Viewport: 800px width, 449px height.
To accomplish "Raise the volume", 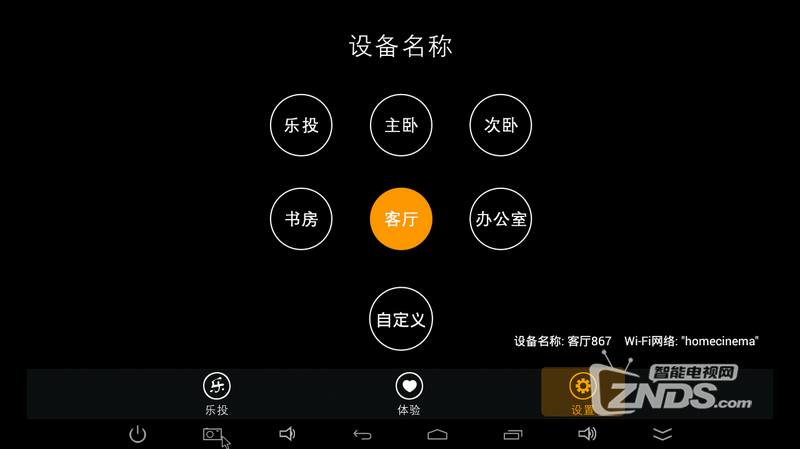I will click(587, 434).
